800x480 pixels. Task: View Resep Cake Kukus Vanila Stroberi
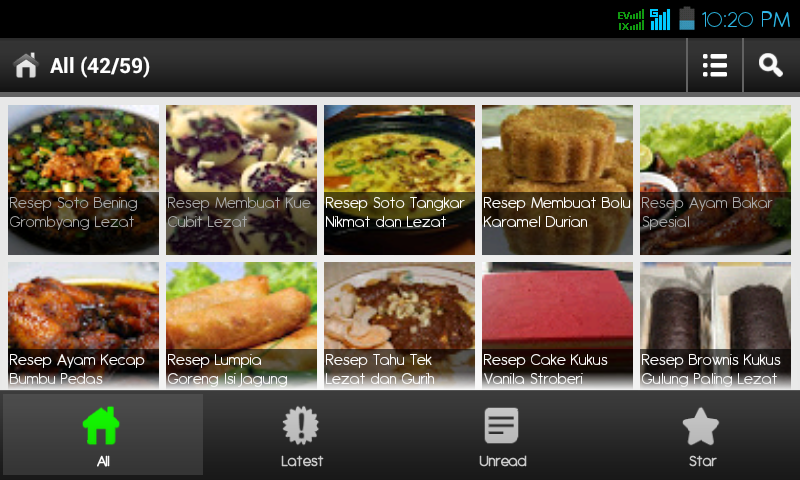(557, 325)
